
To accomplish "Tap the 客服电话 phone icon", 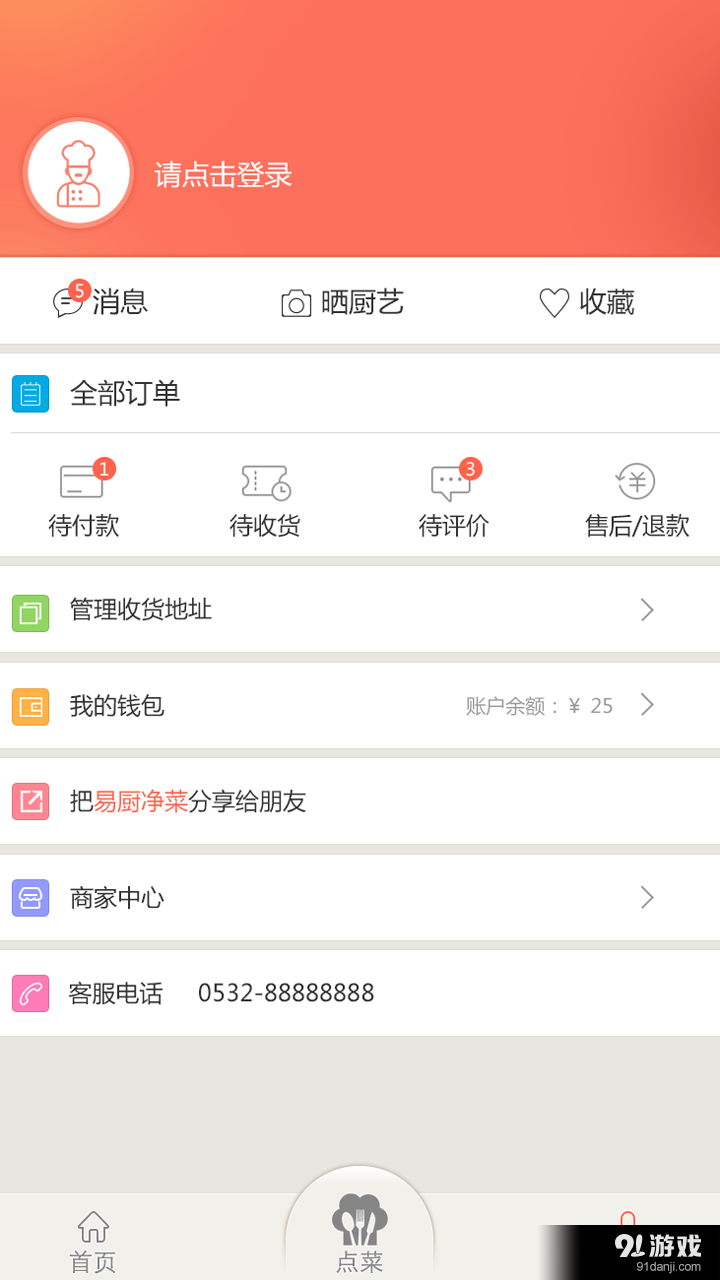I will tap(29, 992).
